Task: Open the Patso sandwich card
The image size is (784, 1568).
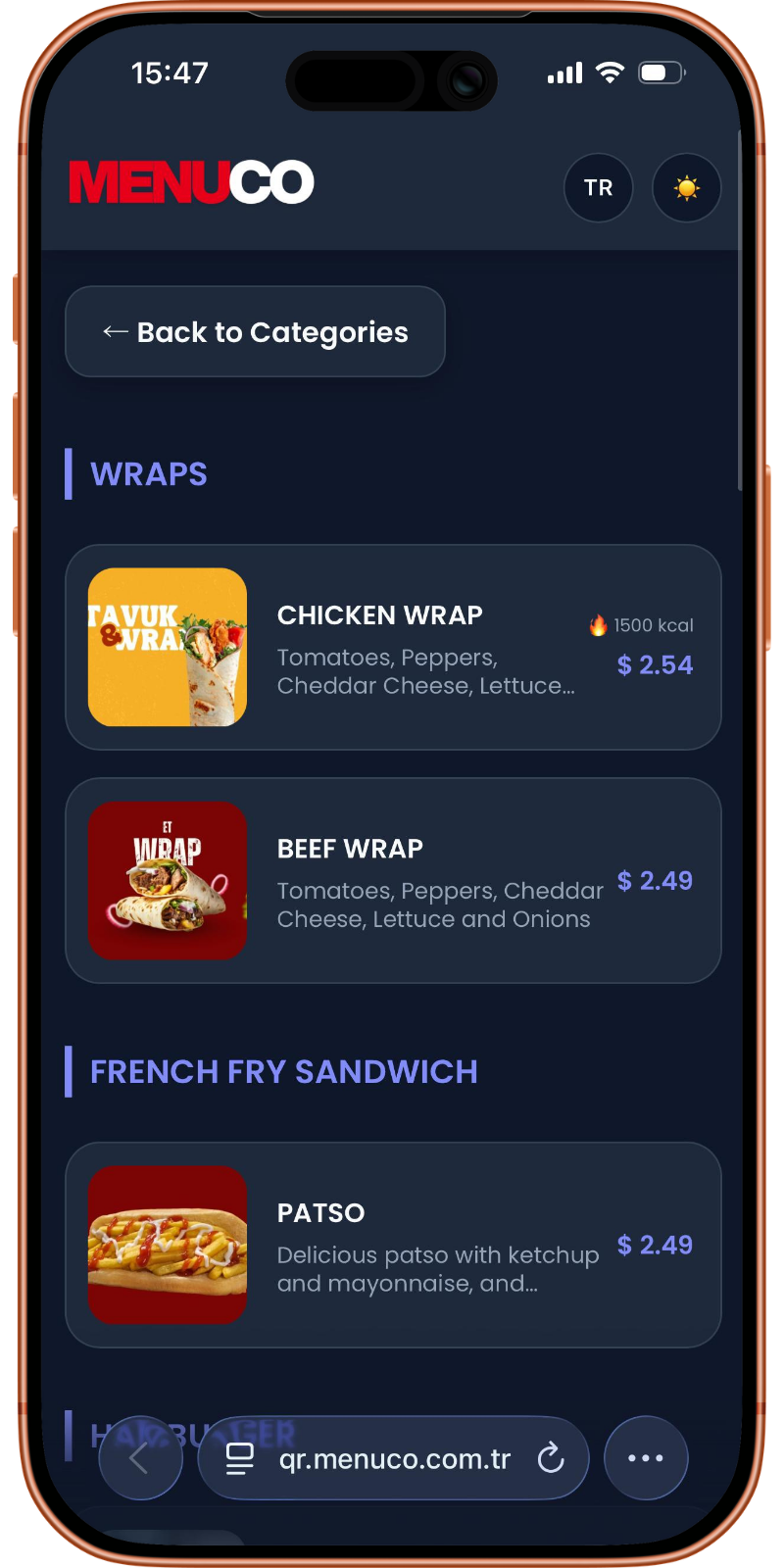Action: [x=393, y=1245]
